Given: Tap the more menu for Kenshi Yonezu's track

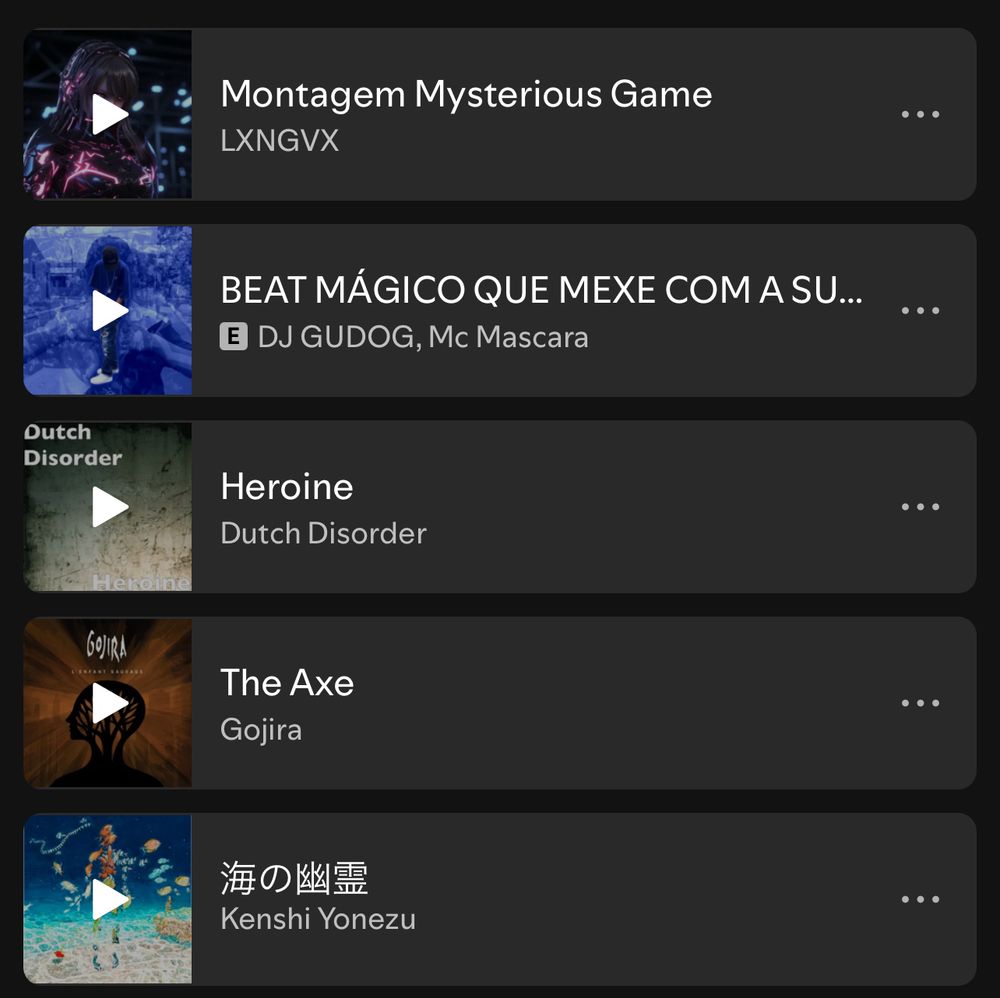Looking at the screenshot, I should [x=920, y=899].
